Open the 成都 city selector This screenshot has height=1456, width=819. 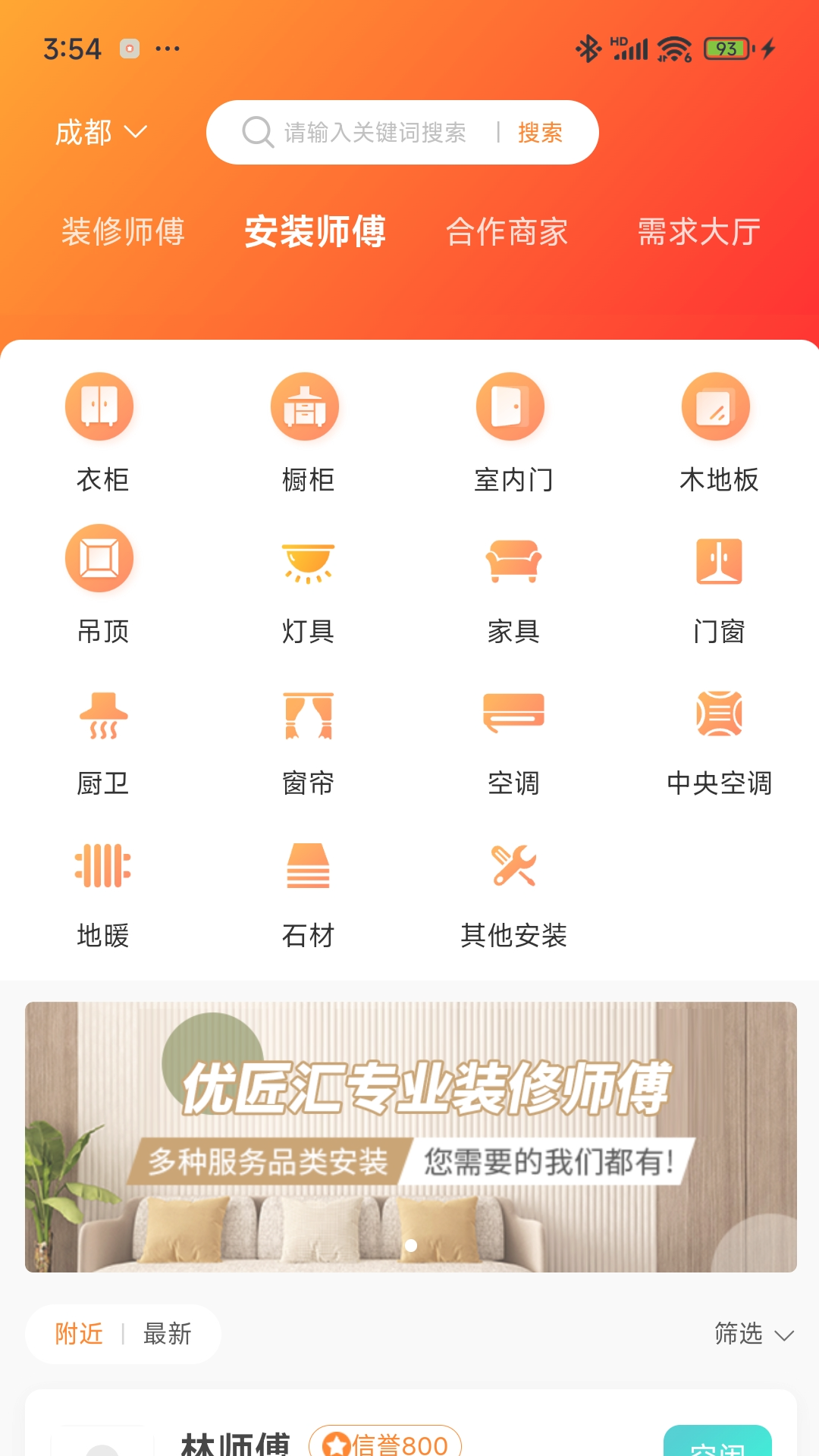click(x=83, y=132)
